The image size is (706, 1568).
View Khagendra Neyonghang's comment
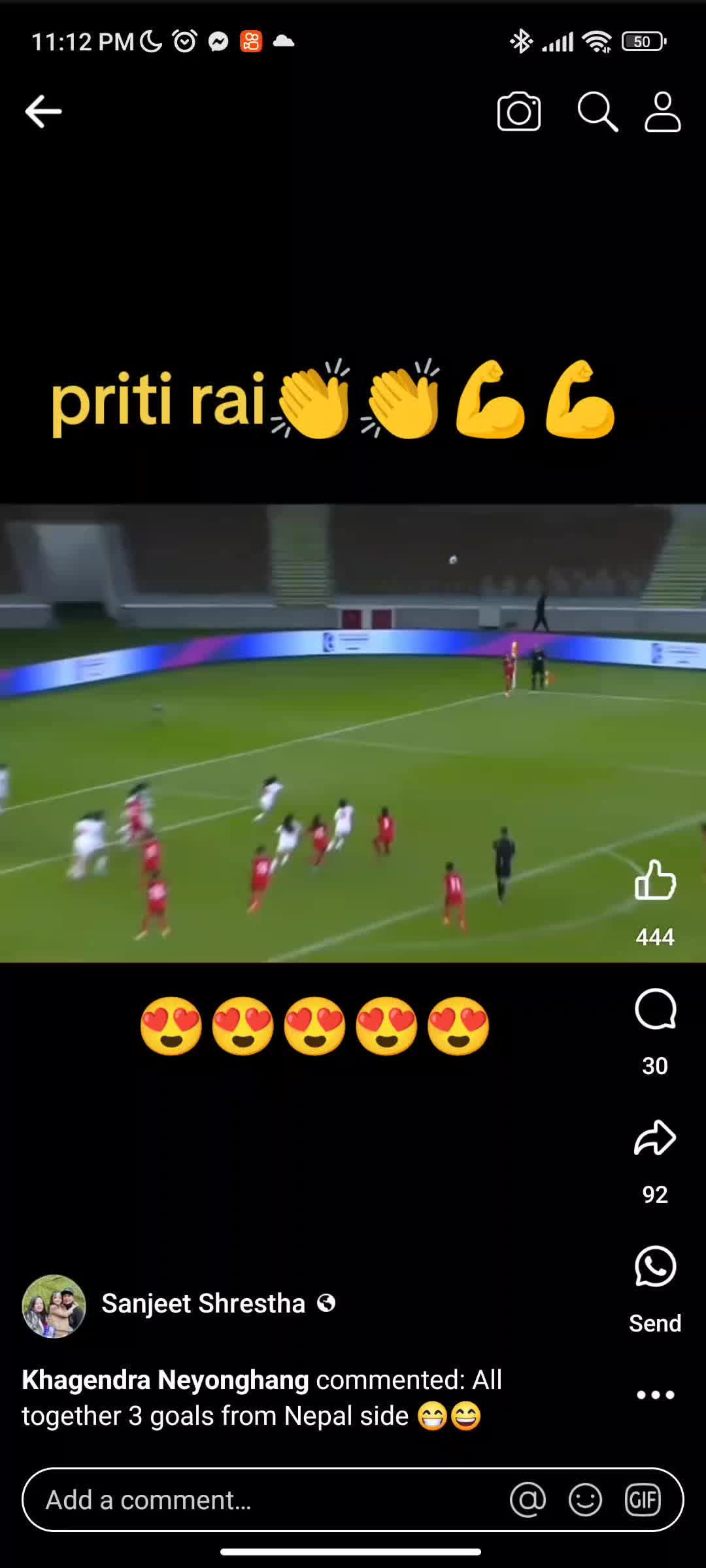[261, 1398]
